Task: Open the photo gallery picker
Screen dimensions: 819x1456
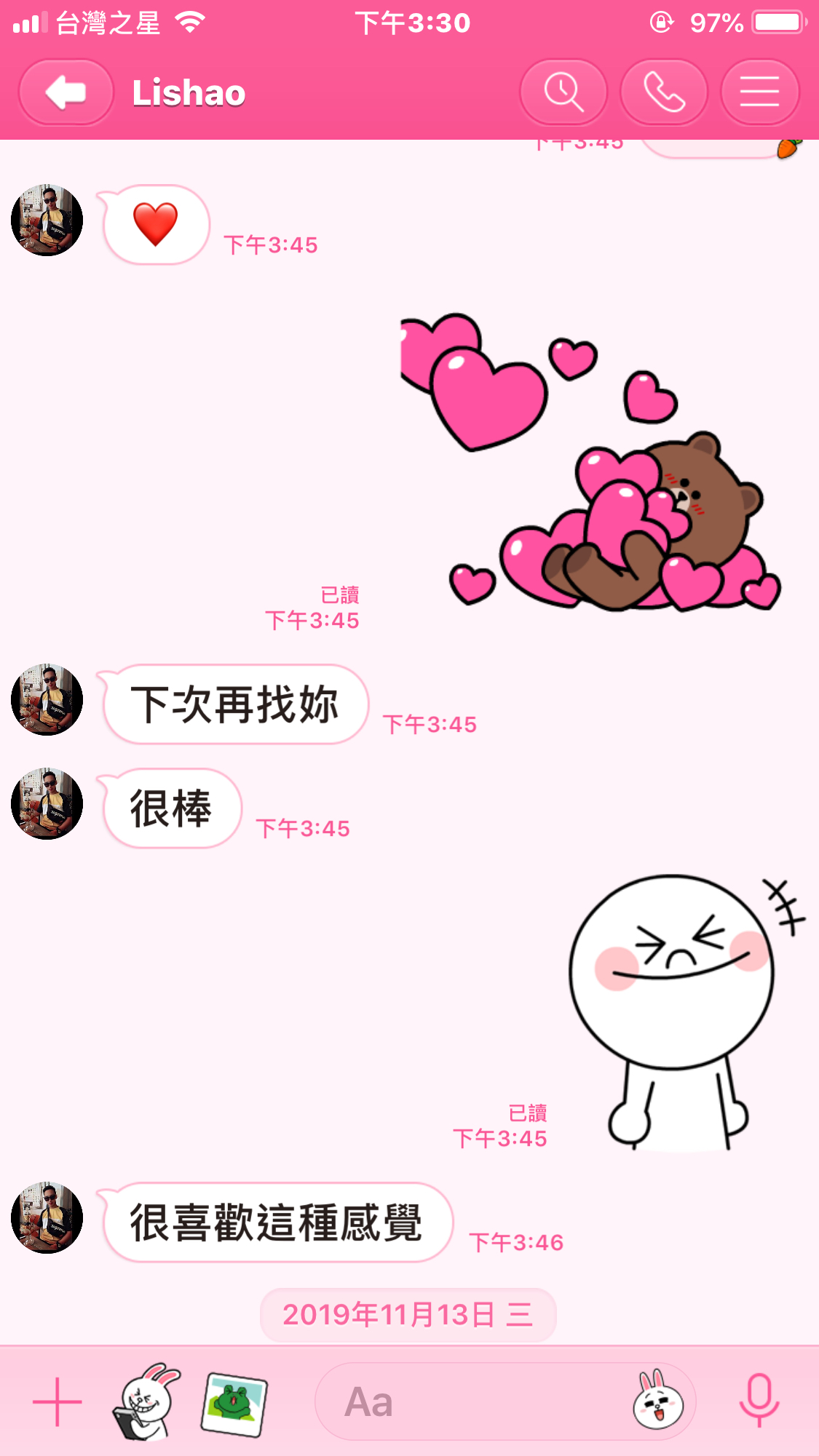Action: coord(234,1403)
